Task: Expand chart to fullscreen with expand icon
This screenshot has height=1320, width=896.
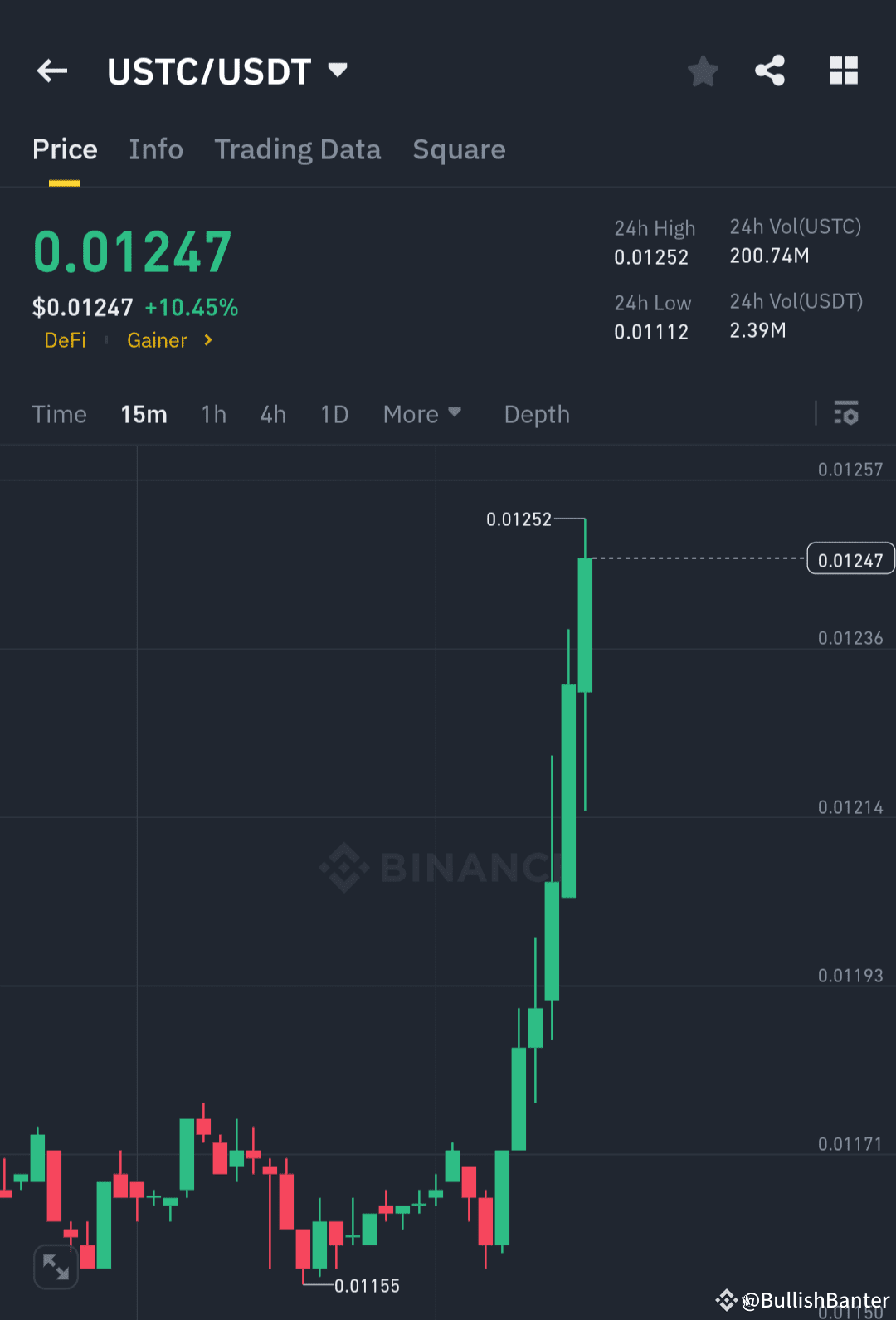Action: point(55,1266)
